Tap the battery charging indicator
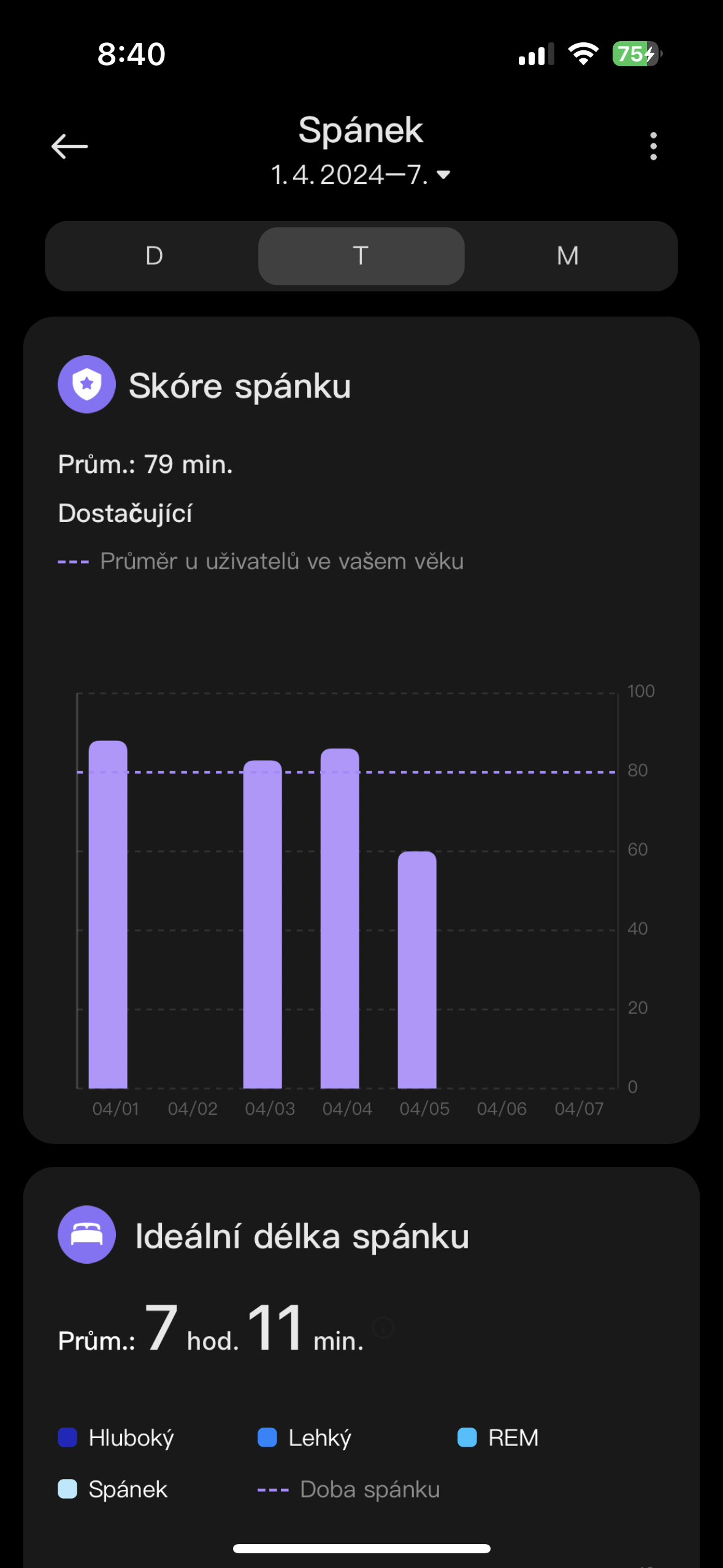This screenshot has width=723, height=1568. (x=635, y=54)
